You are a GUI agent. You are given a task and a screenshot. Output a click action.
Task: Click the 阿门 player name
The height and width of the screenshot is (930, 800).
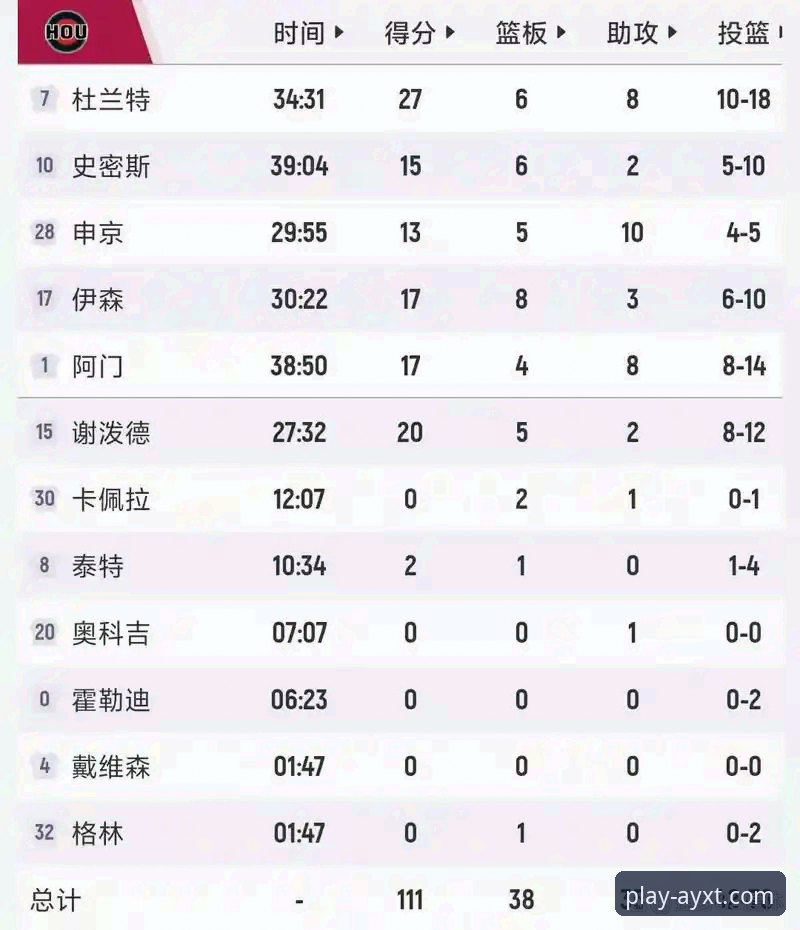tap(95, 366)
